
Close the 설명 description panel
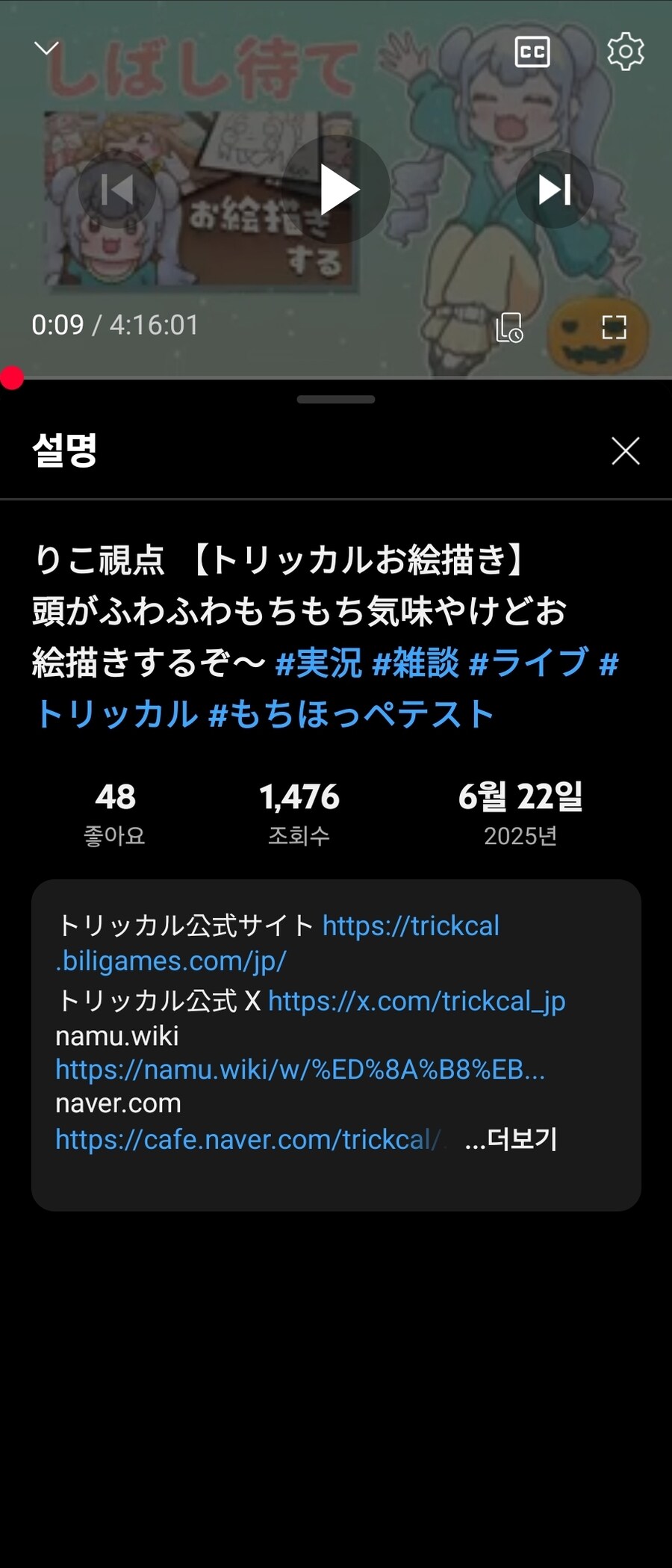(625, 450)
